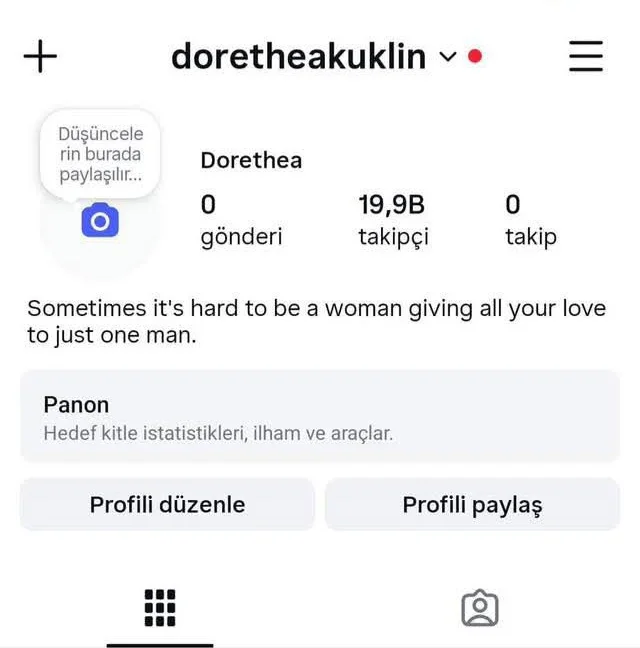Share the profile via Profili paylaş
Viewport: 640px width, 648px height.
pos(472,504)
